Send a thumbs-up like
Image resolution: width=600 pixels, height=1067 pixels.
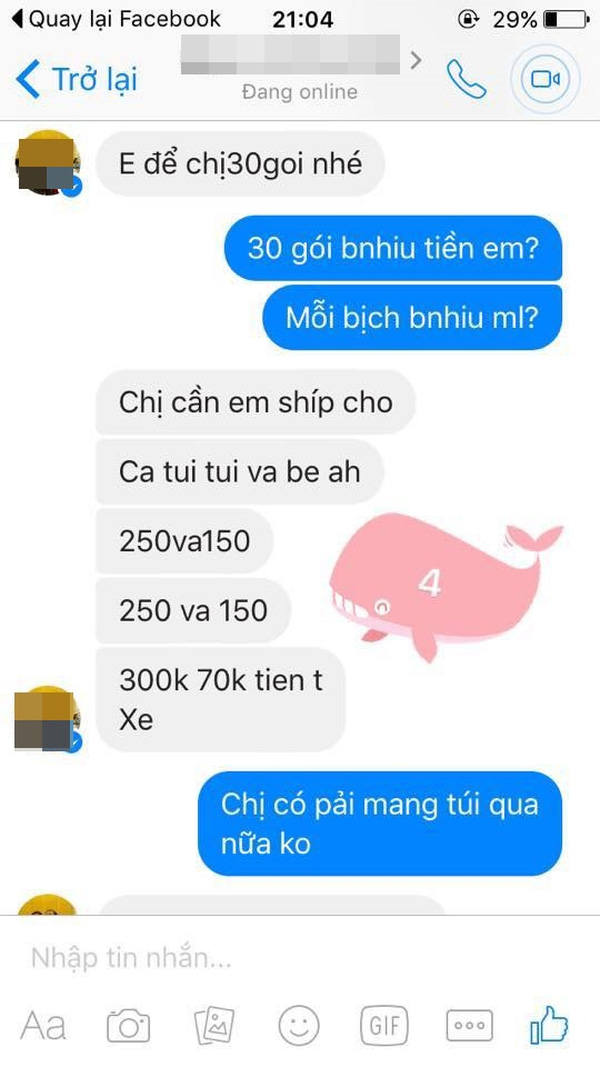pyautogui.click(x=549, y=1025)
